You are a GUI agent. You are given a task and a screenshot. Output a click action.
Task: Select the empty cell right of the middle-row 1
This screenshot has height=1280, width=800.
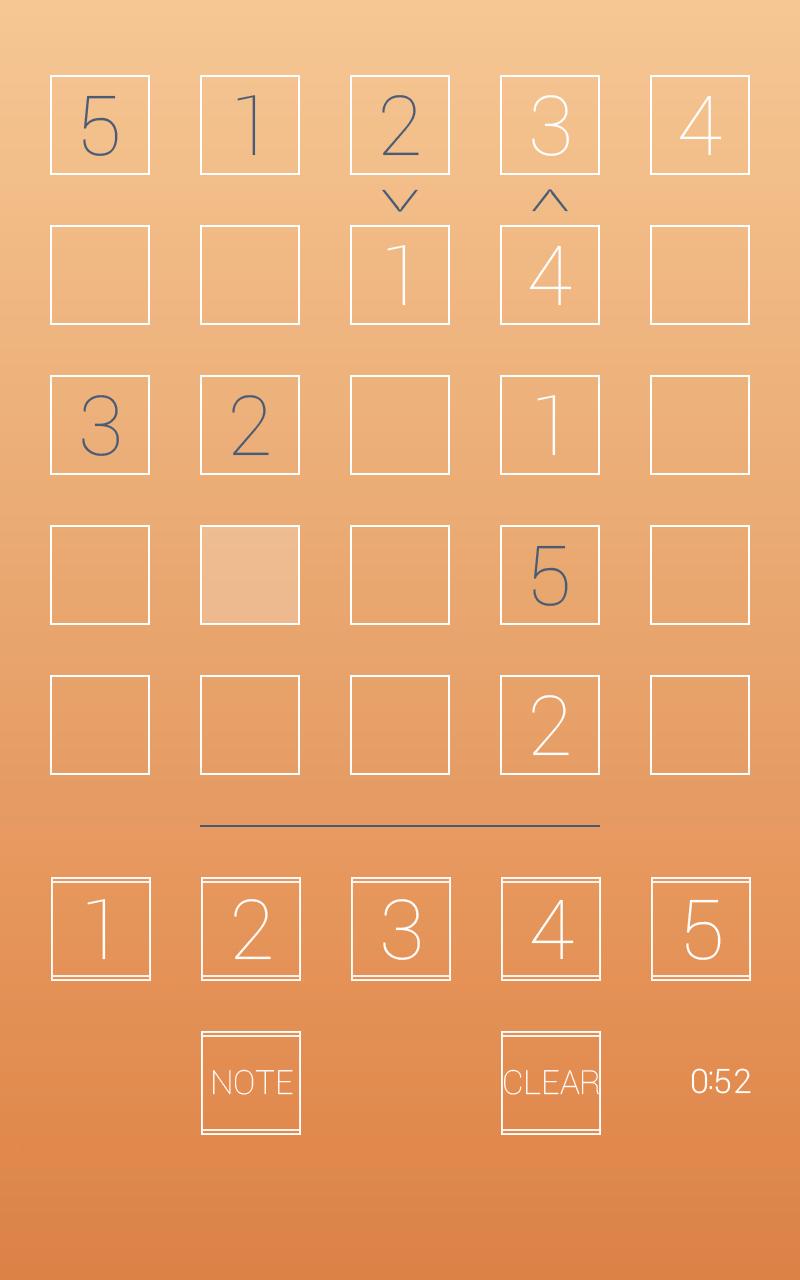click(x=700, y=425)
